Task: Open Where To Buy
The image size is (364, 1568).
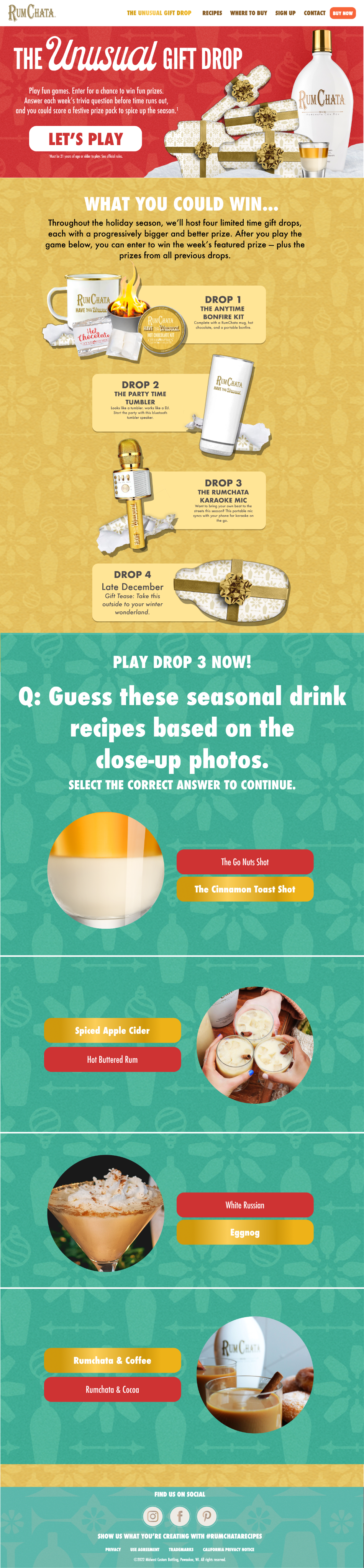Action: (248, 13)
